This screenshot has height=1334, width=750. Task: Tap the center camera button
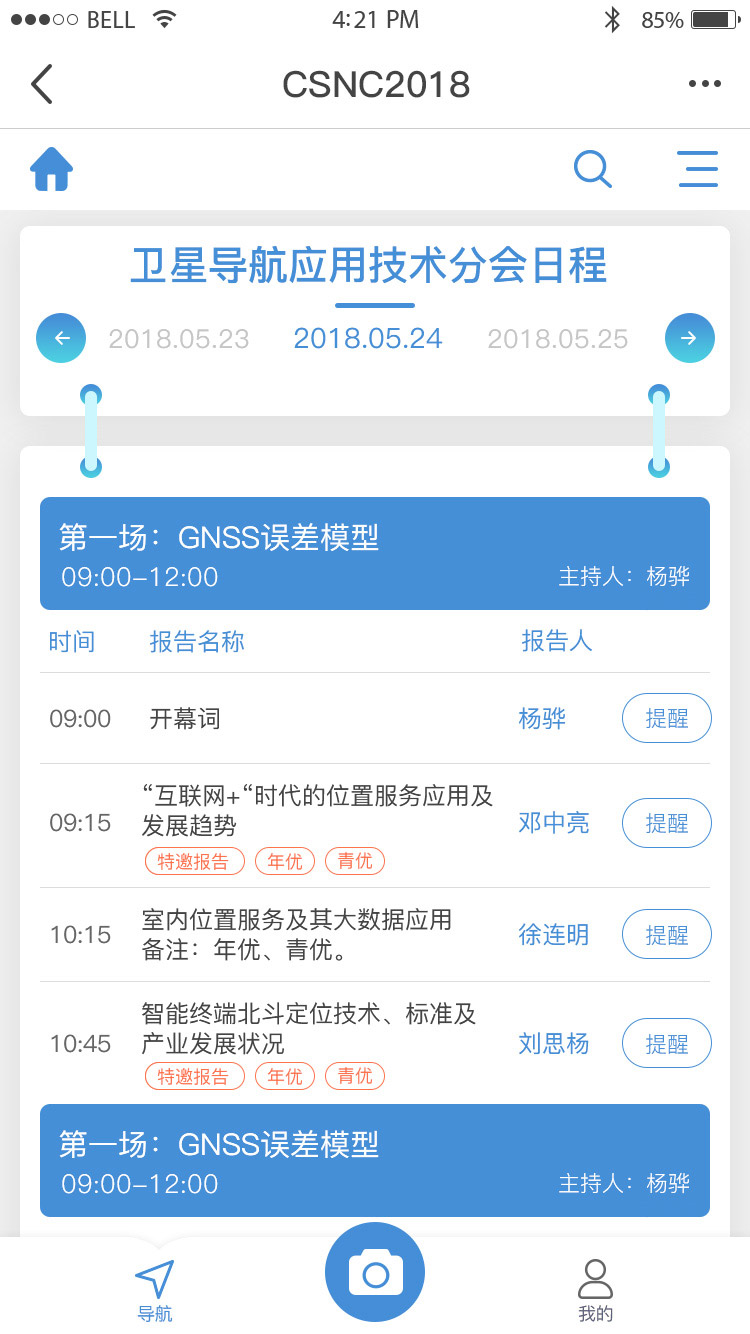[x=375, y=1272]
